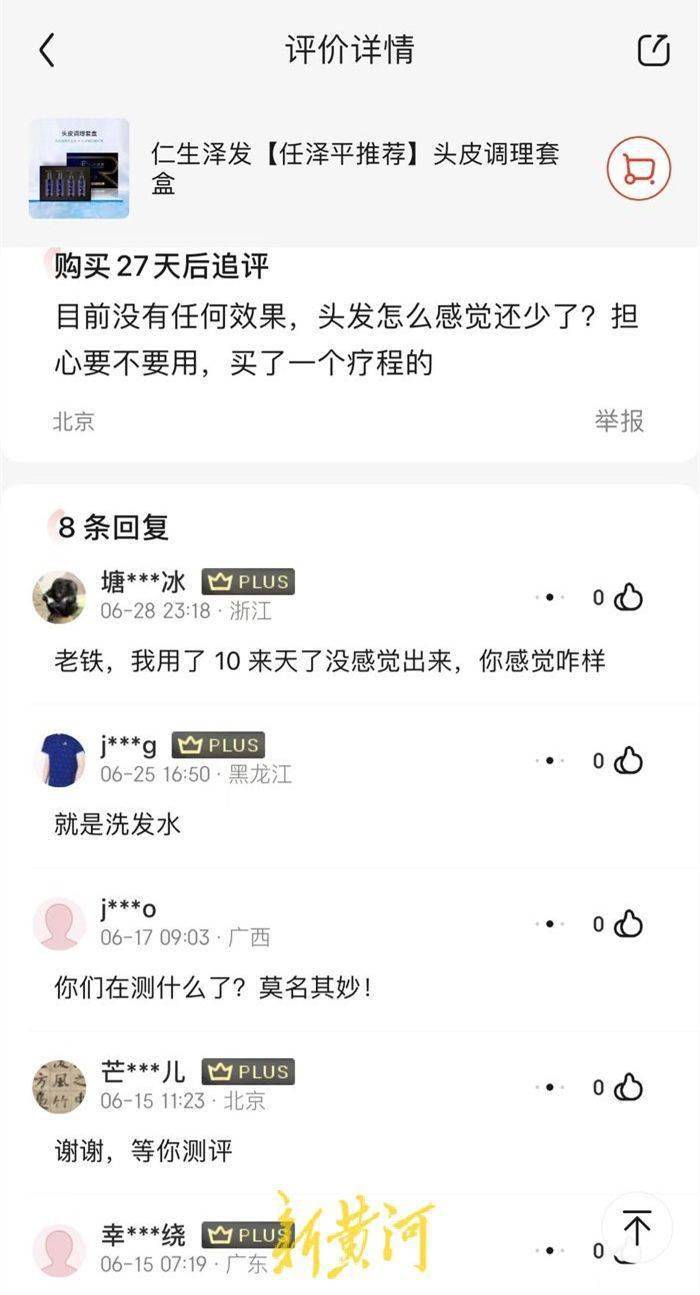Open more options on 芒***儿's reply

pos(549,1088)
